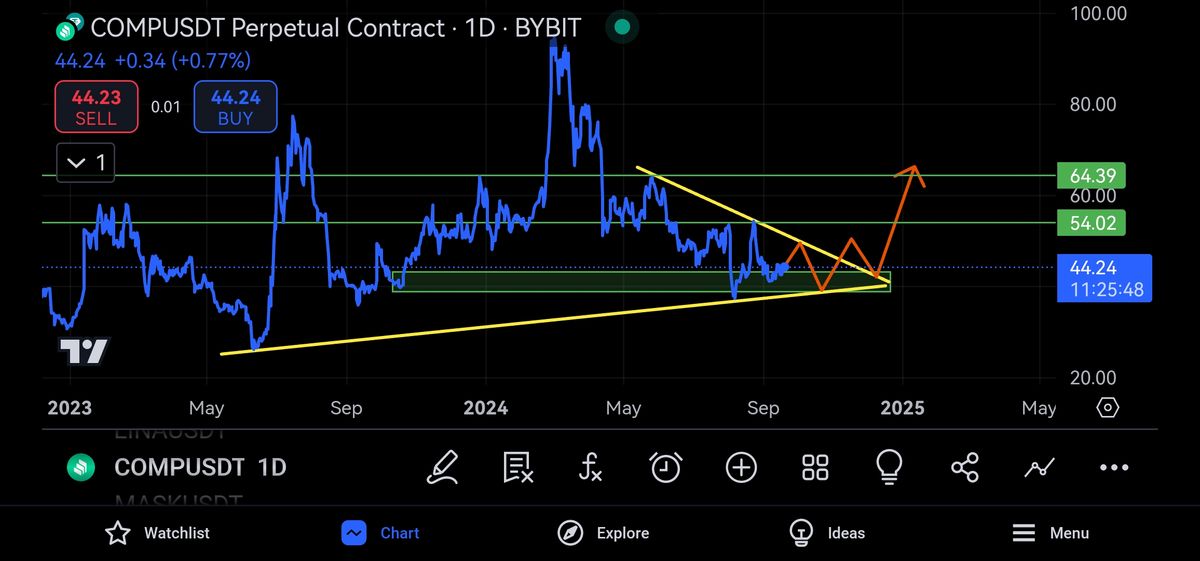Open the ideas lightbulb in toolbar
The width and height of the screenshot is (1200, 561).
pyautogui.click(x=889, y=466)
